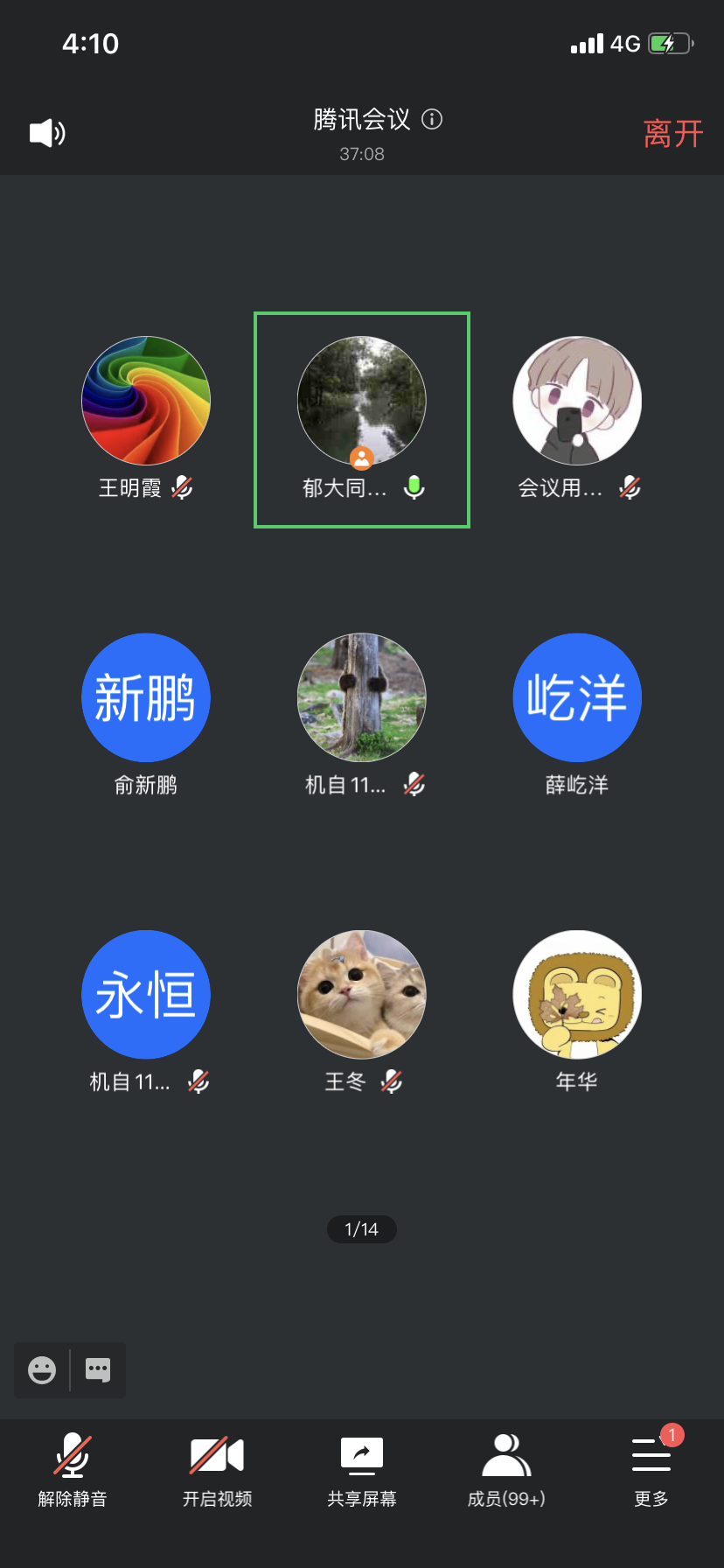Viewport: 724px width, 1568px height.
Task: Select participant 王冬
Action: coord(362,995)
